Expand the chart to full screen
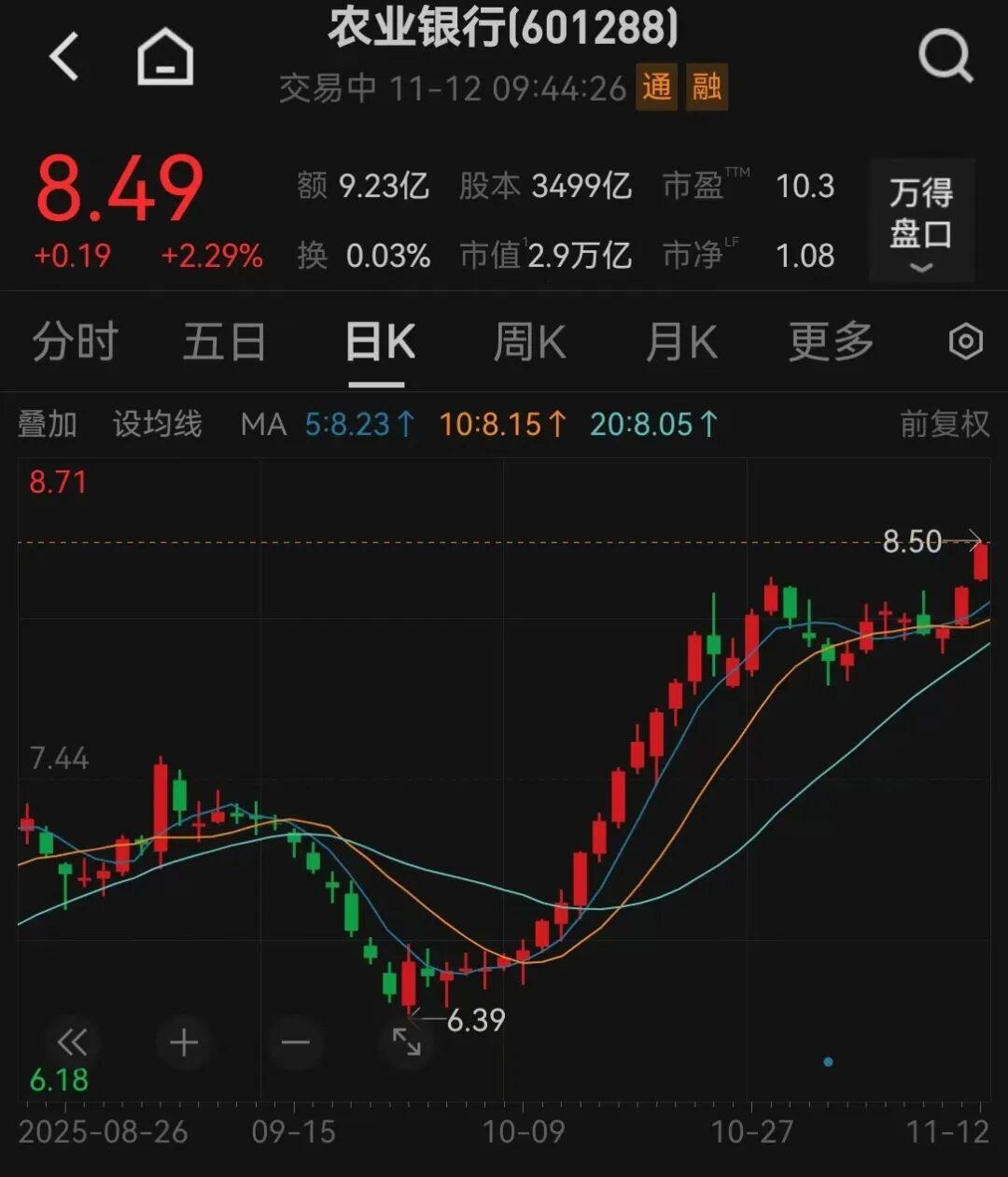The width and height of the screenshot is (1008, 1177). click(x=407, y=1042)
